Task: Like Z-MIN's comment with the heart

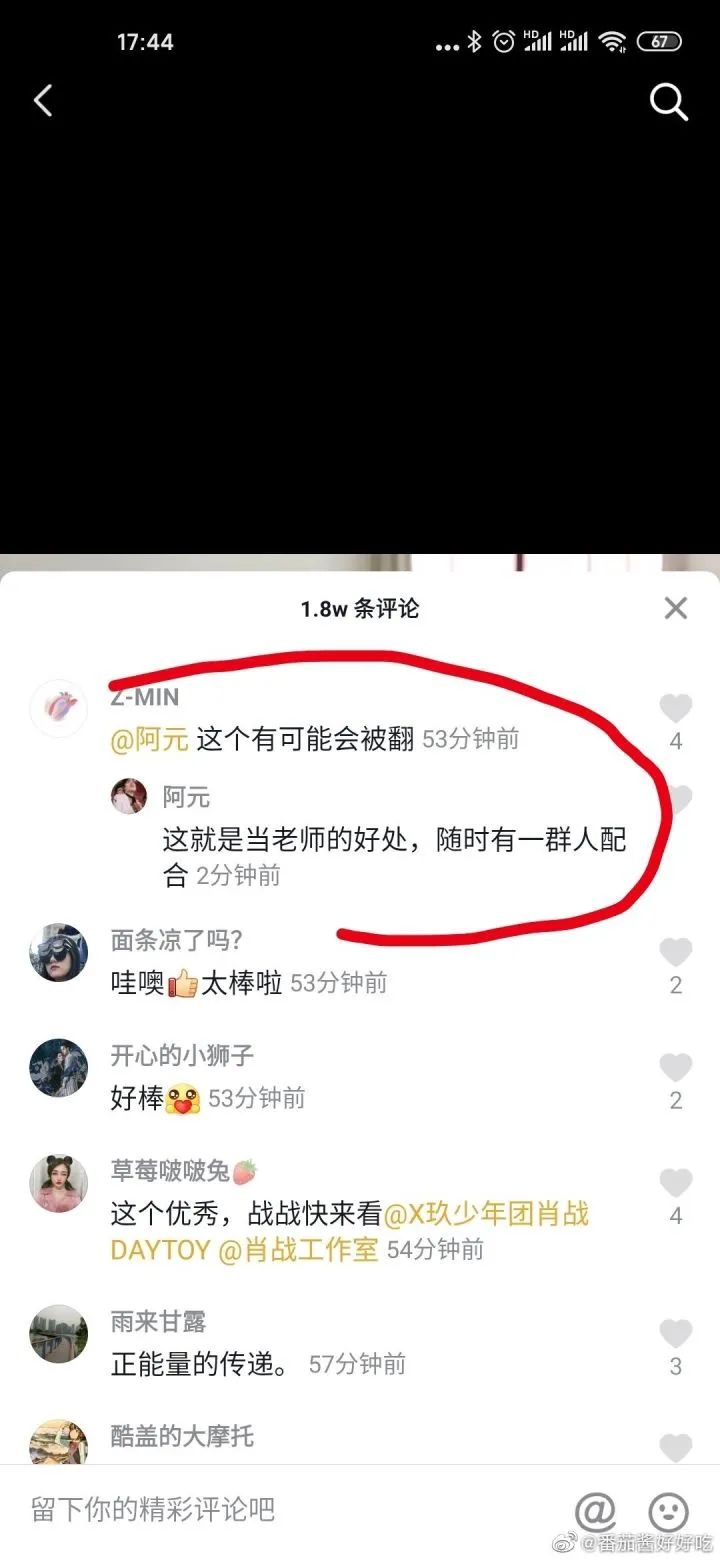Action: [676, 708]
